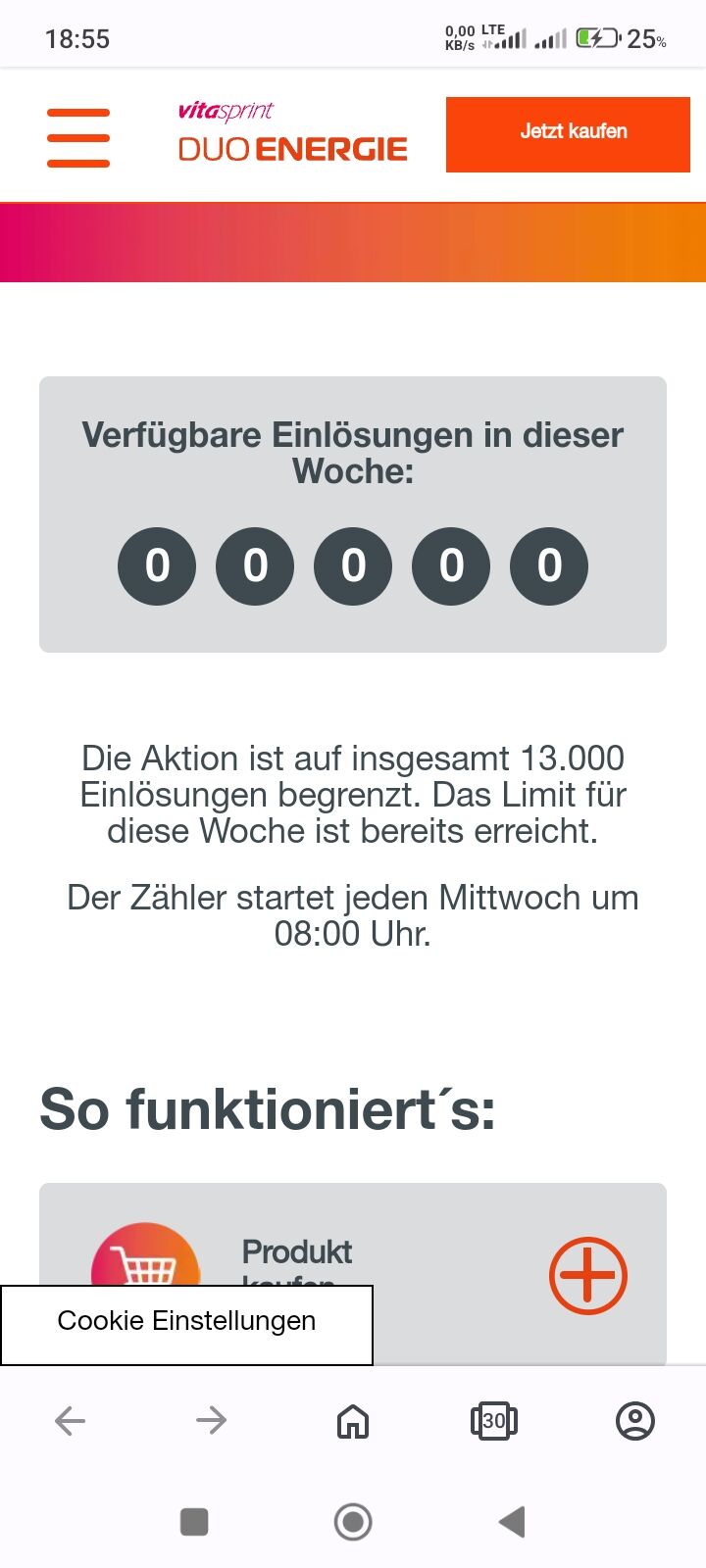Tap the system home button

tap(353, 1522)
